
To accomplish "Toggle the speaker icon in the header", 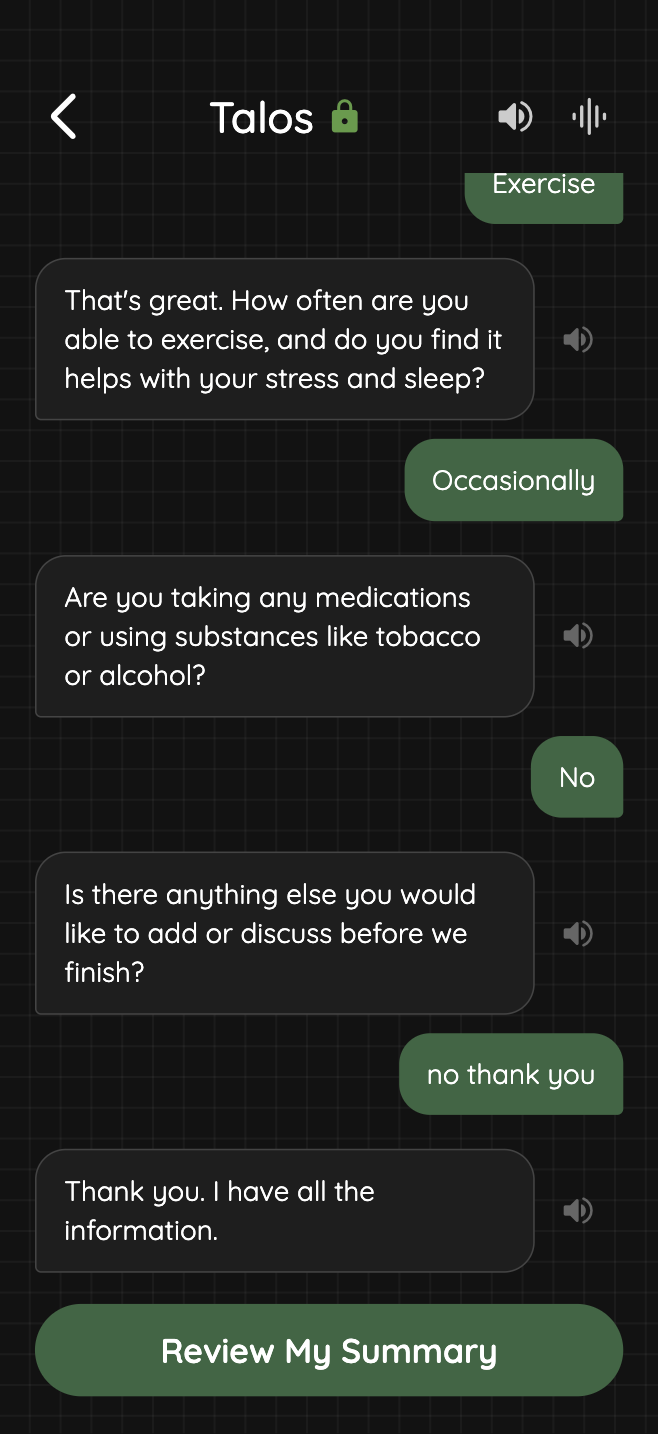I will [515, 117].
